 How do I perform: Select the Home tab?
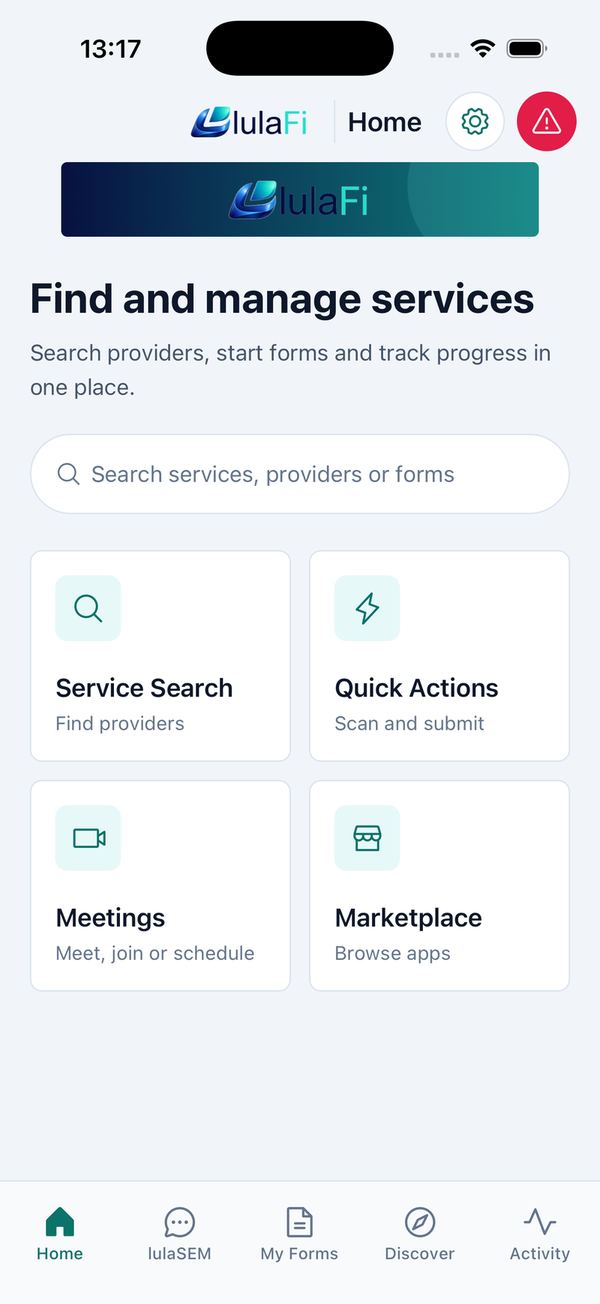tap(60, 1234)
